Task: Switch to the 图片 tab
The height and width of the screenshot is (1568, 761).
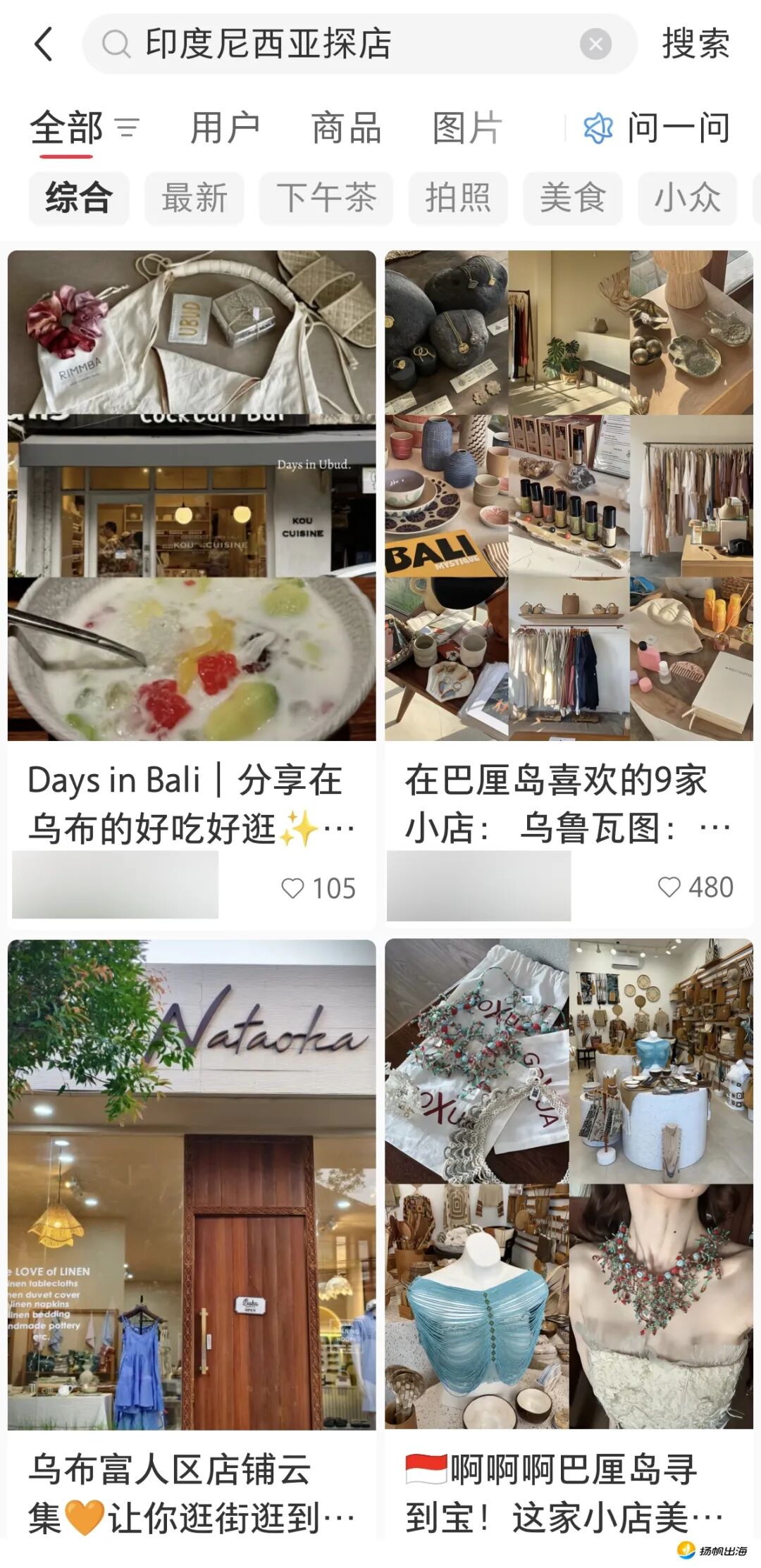Action: [467, 129]
